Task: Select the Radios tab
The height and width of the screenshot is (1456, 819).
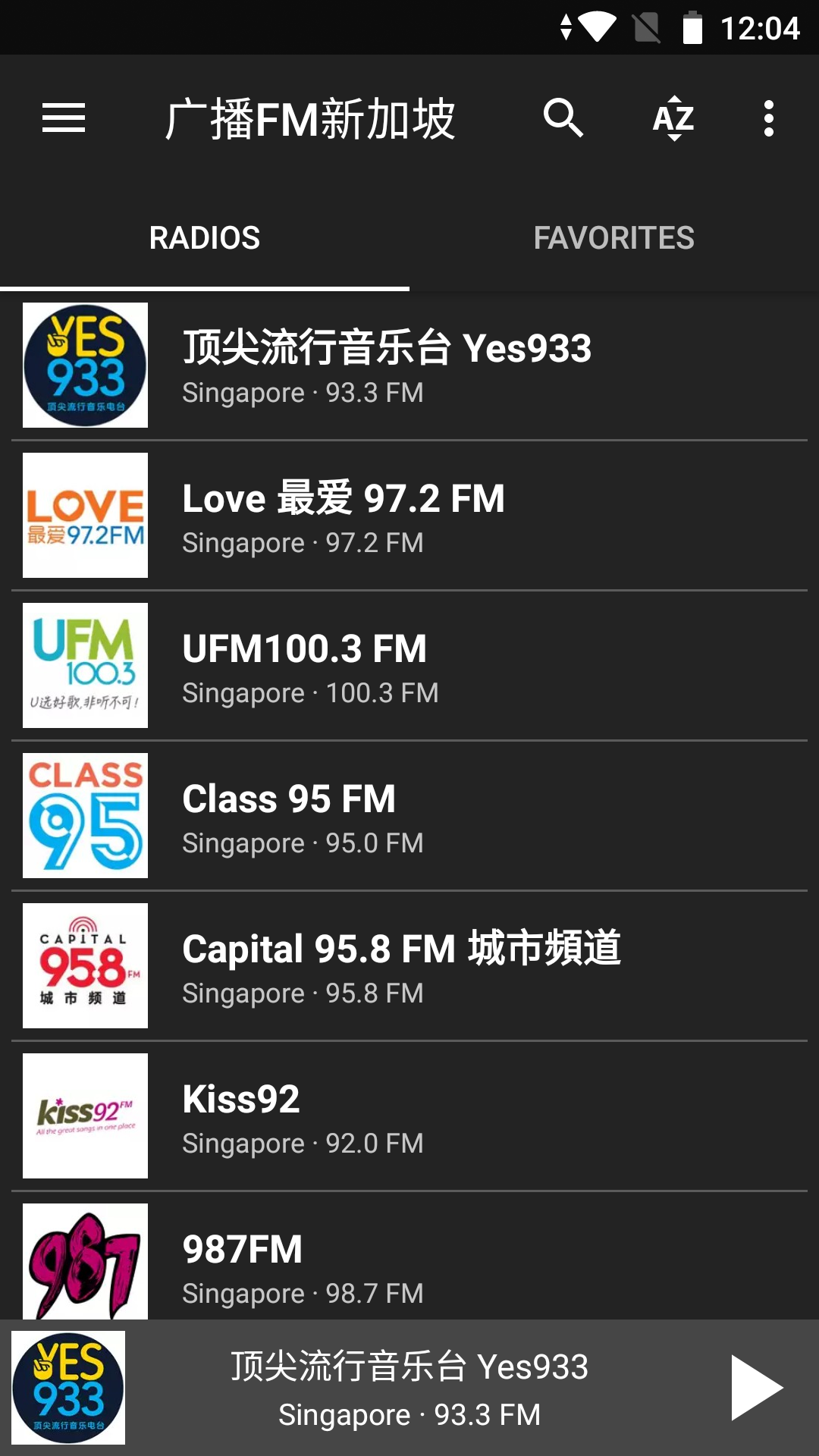Action: [x=205, y=237]
